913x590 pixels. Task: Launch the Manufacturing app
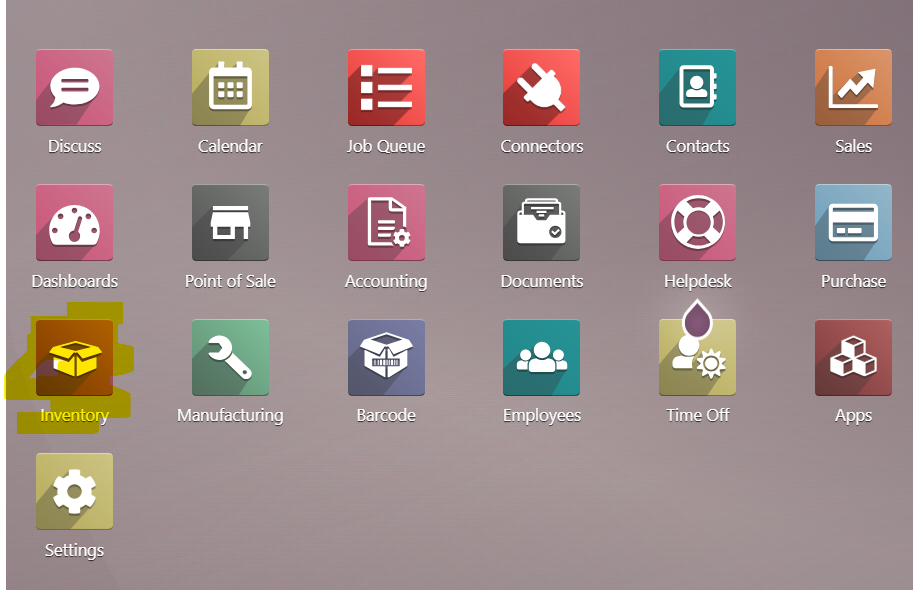click(230, 358)
